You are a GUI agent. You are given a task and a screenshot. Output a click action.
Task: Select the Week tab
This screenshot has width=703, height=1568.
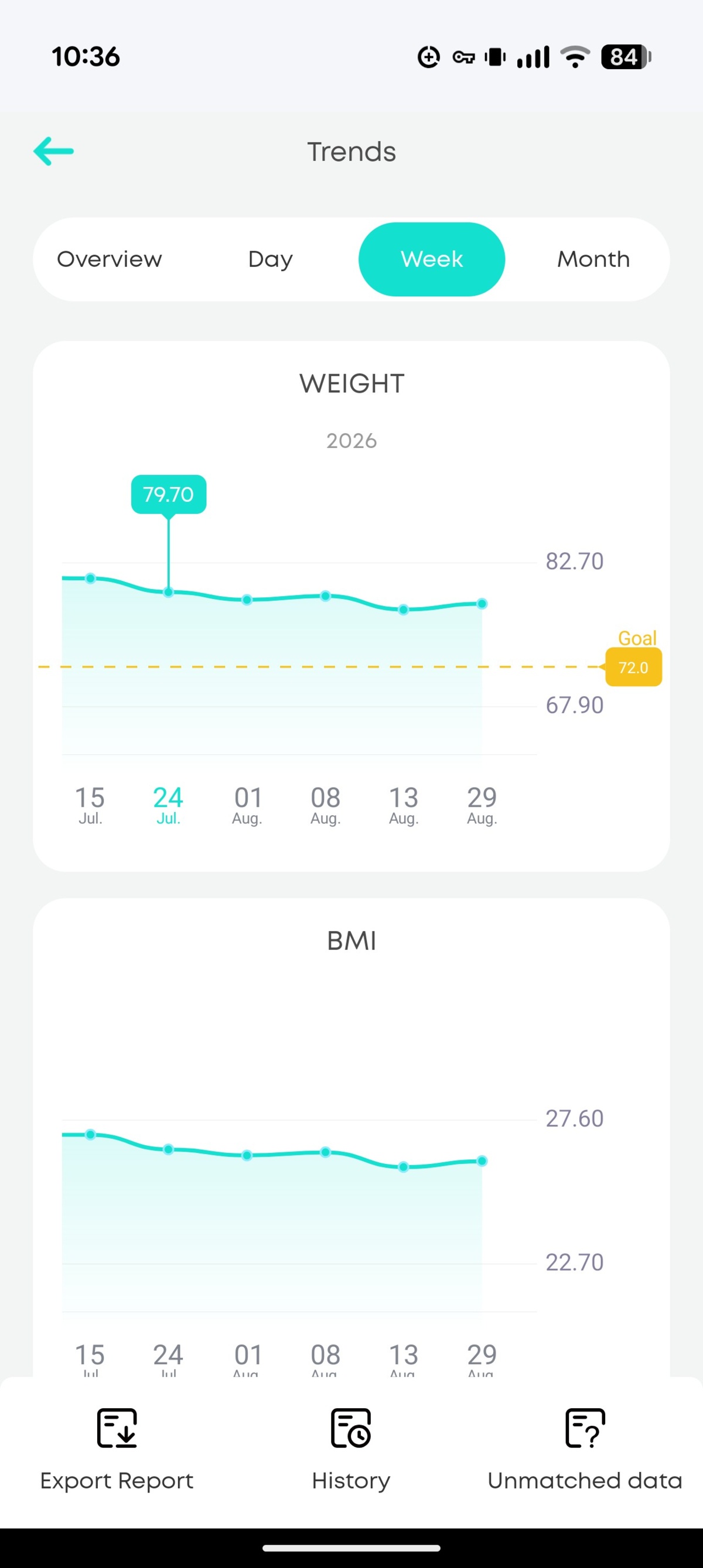click(x=431, y=259)
